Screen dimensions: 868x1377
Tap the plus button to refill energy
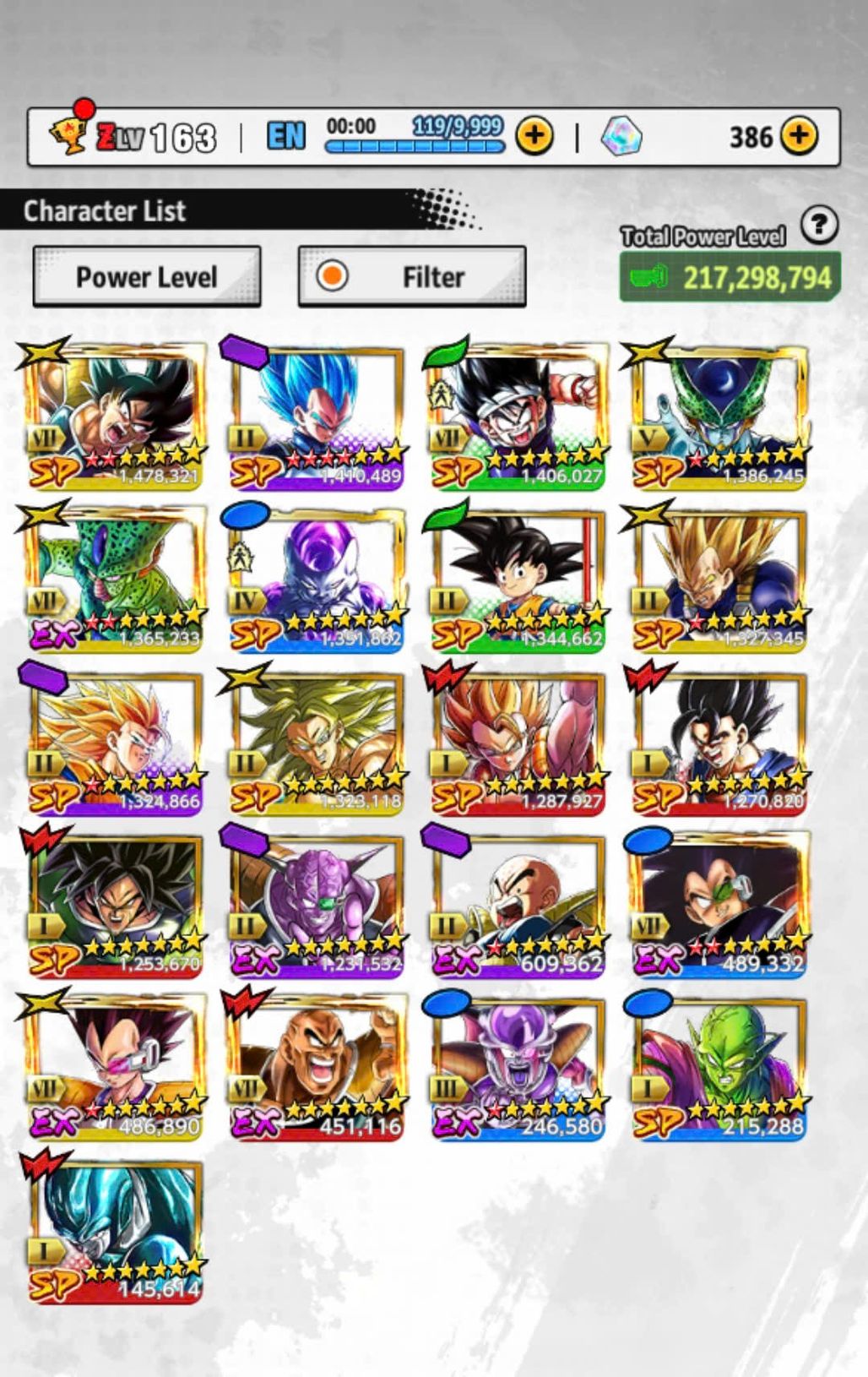tap(534, 136)
